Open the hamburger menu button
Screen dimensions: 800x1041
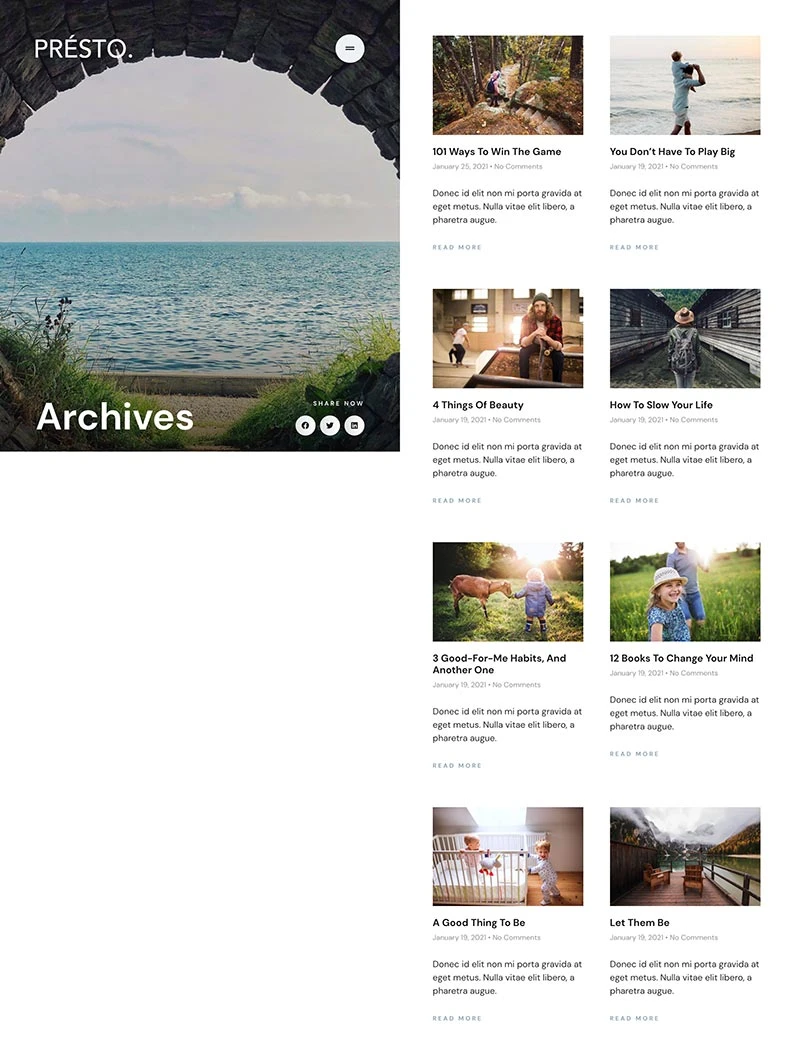[x=349, y=48]
